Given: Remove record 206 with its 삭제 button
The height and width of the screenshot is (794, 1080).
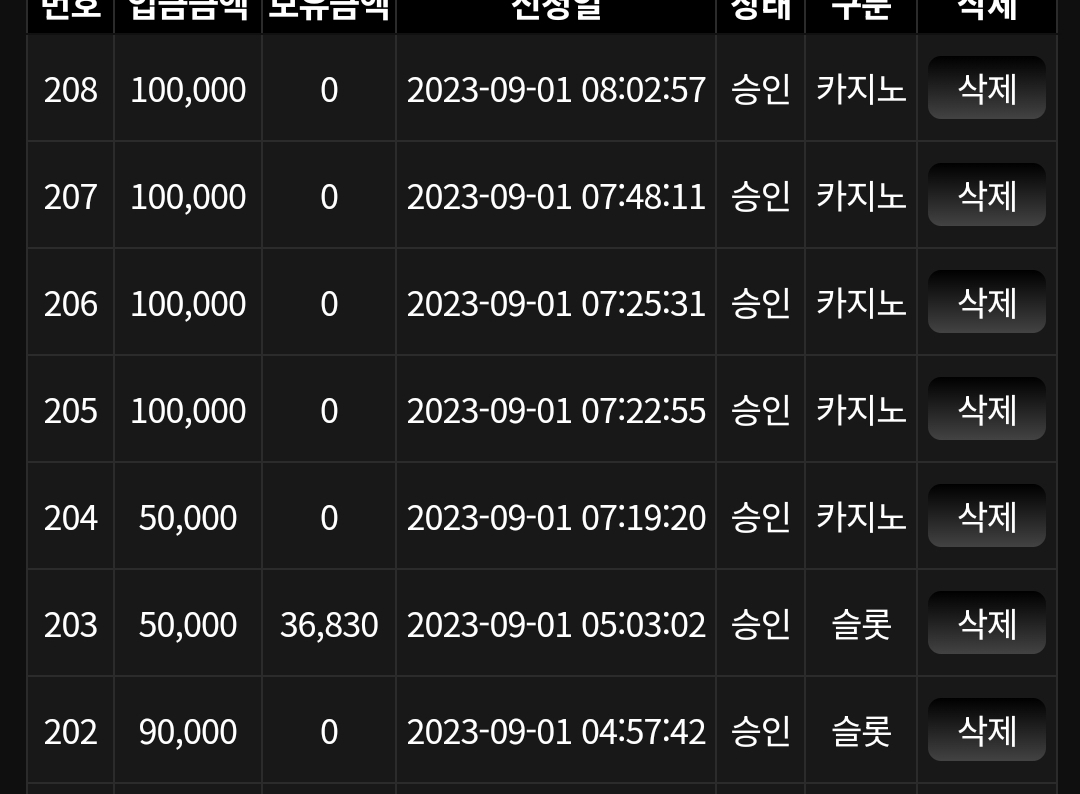Looking at the screenshot, I should click(986, 302).
